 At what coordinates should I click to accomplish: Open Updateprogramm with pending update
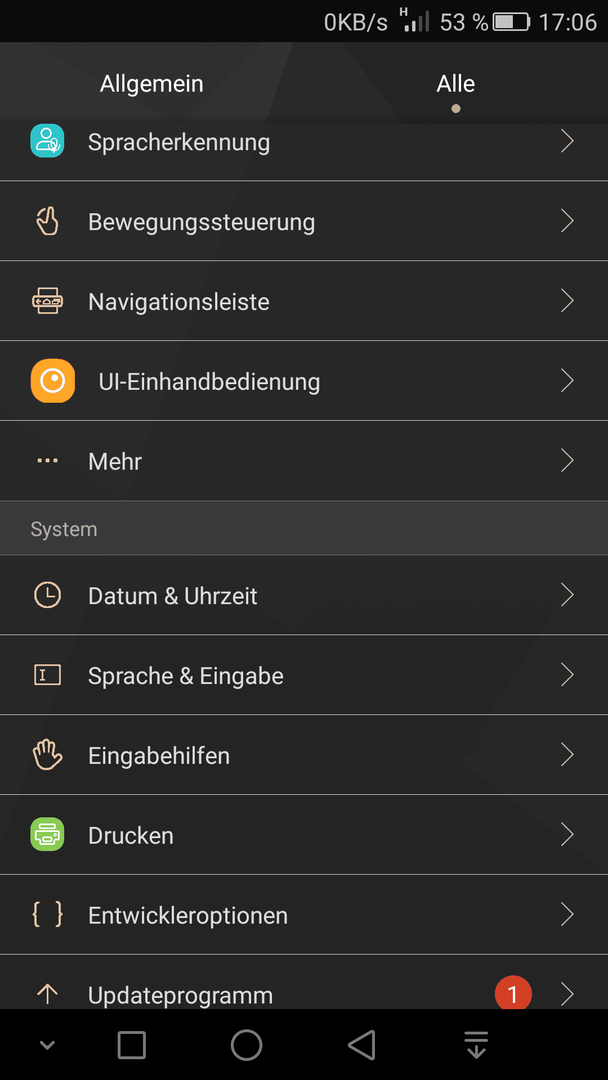304,982
